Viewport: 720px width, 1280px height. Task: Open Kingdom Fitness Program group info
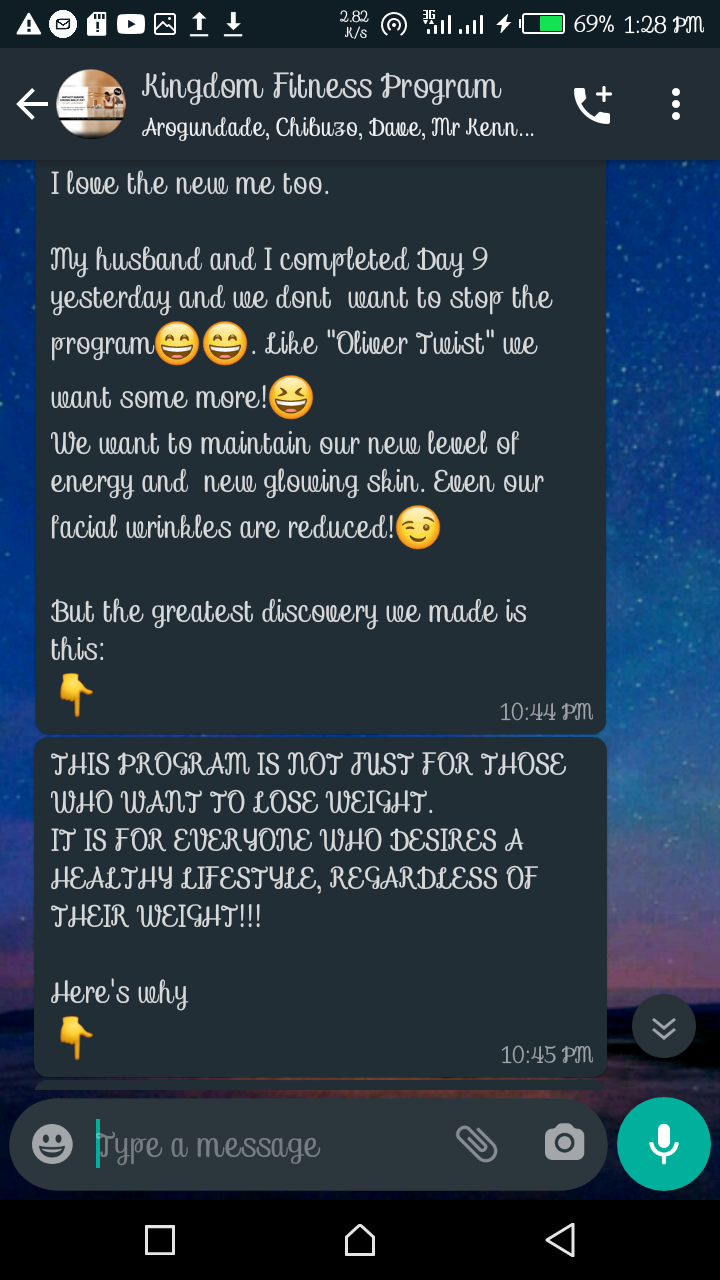point(320,104)
